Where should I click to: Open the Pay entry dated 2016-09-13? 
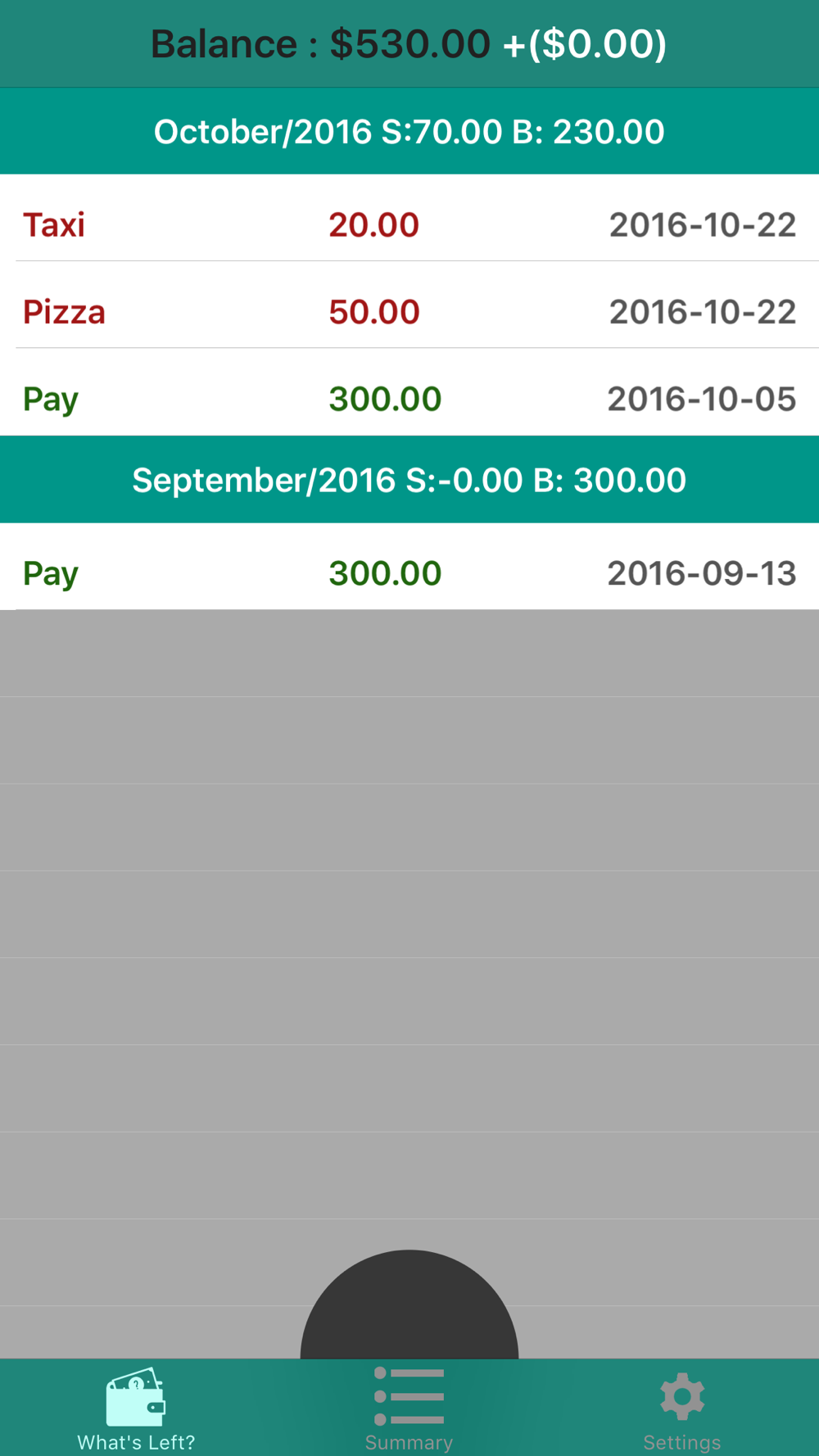click(x=409, y=572)
